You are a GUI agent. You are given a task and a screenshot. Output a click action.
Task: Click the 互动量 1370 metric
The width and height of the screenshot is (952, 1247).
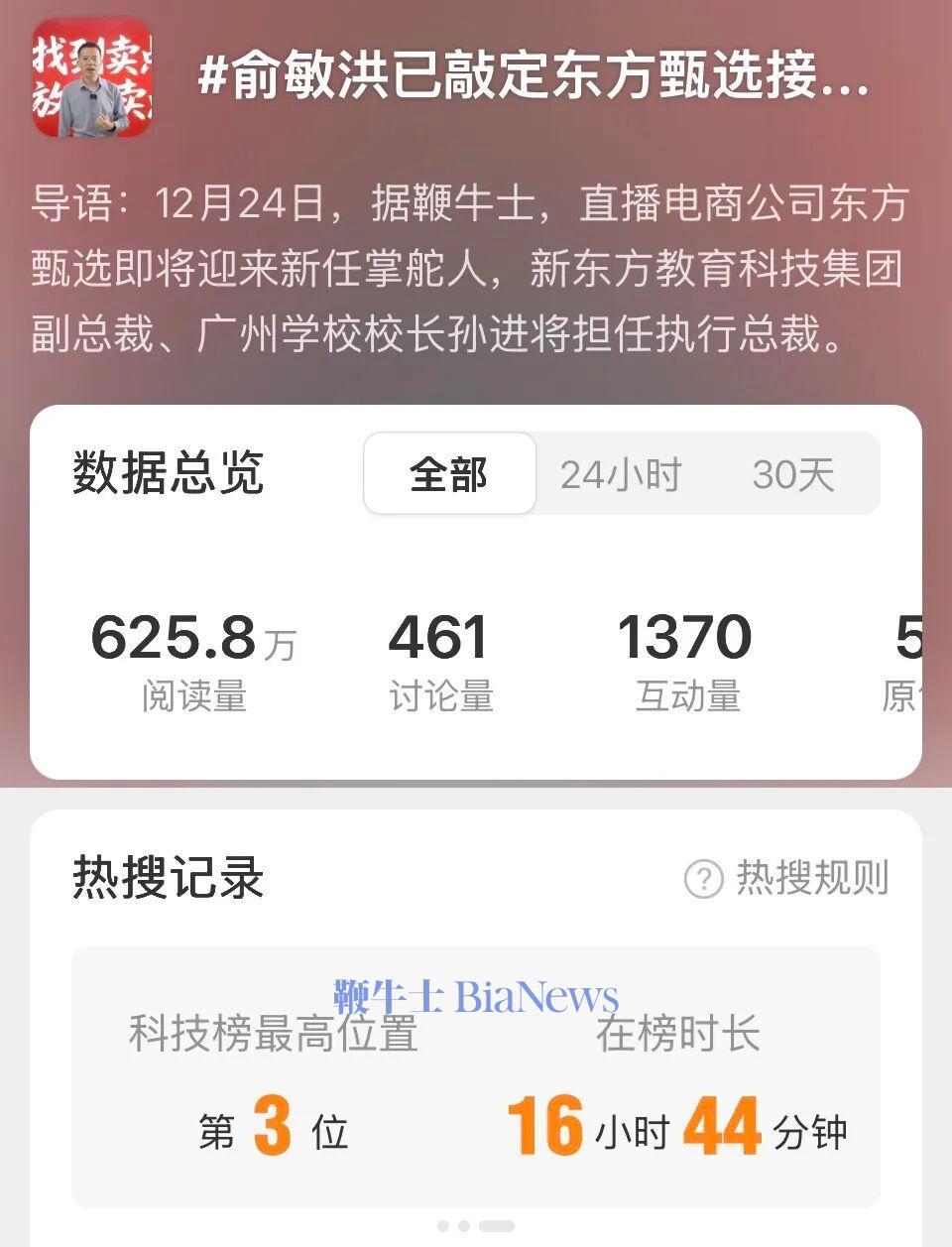[x=685, y=655]
